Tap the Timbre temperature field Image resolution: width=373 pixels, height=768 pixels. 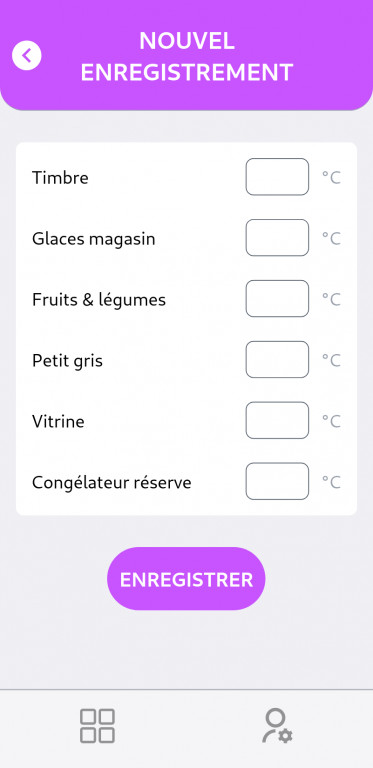[x=277, y=177]
